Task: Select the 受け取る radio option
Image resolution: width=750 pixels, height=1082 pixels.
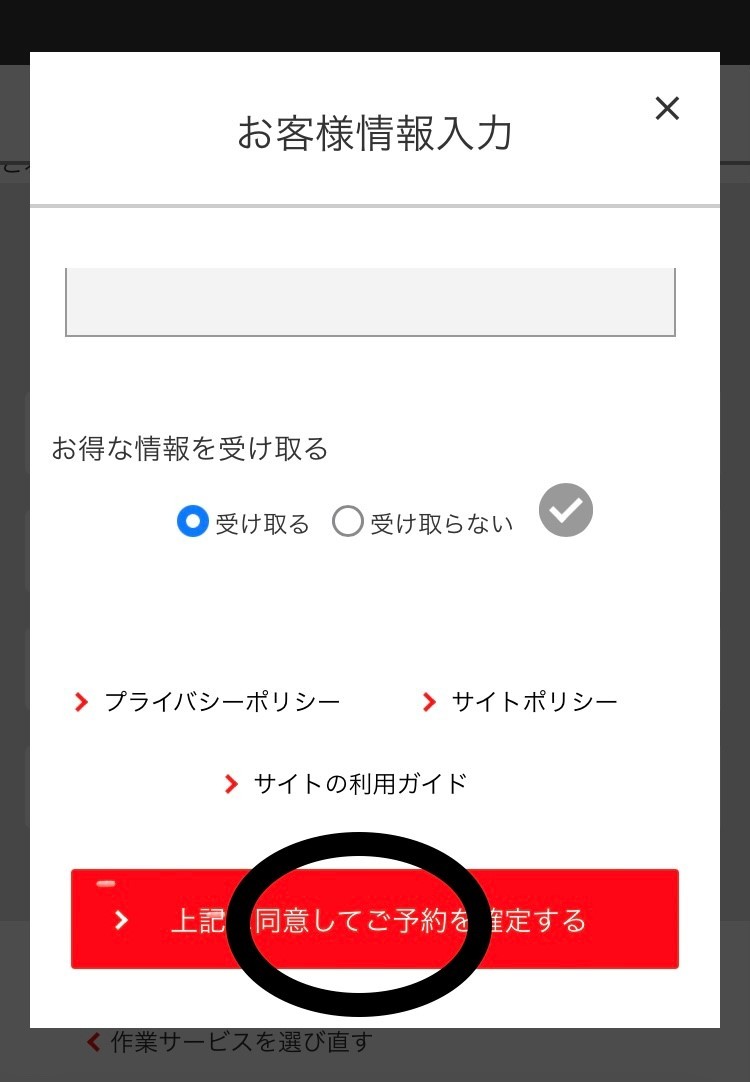Action: tap(193, 522)
